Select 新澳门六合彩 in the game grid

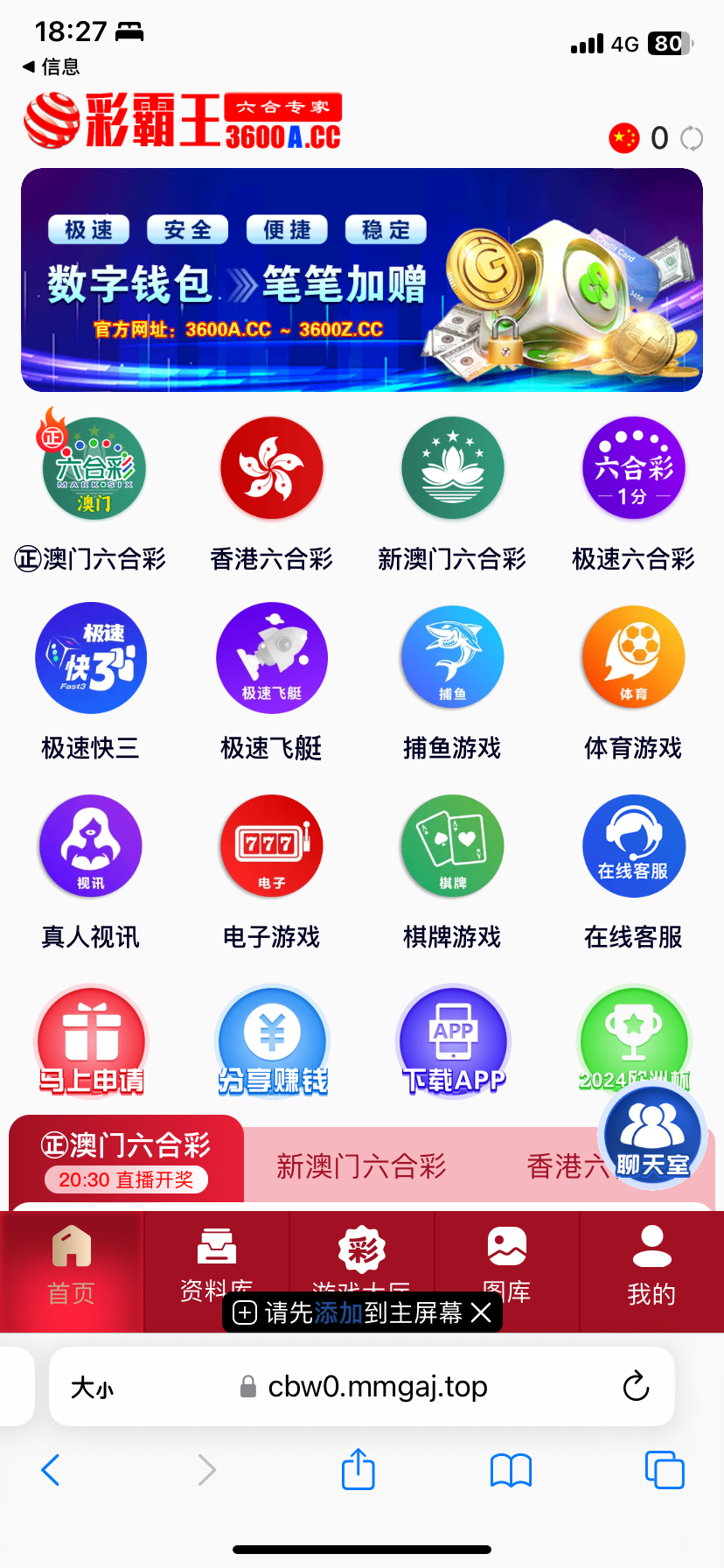pos(452,469)
